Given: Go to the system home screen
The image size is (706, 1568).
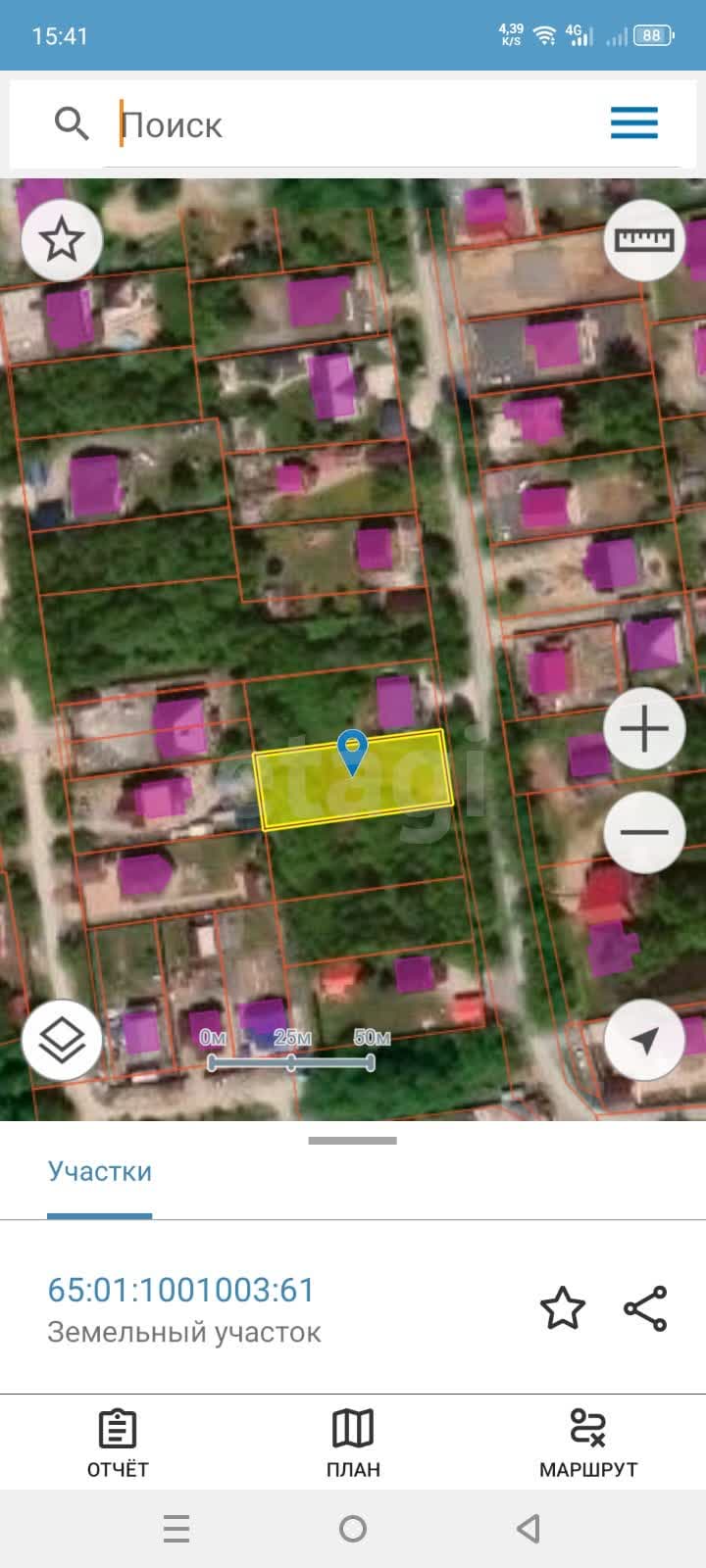Looking at the screenshot, I should tap(353, 1529).
